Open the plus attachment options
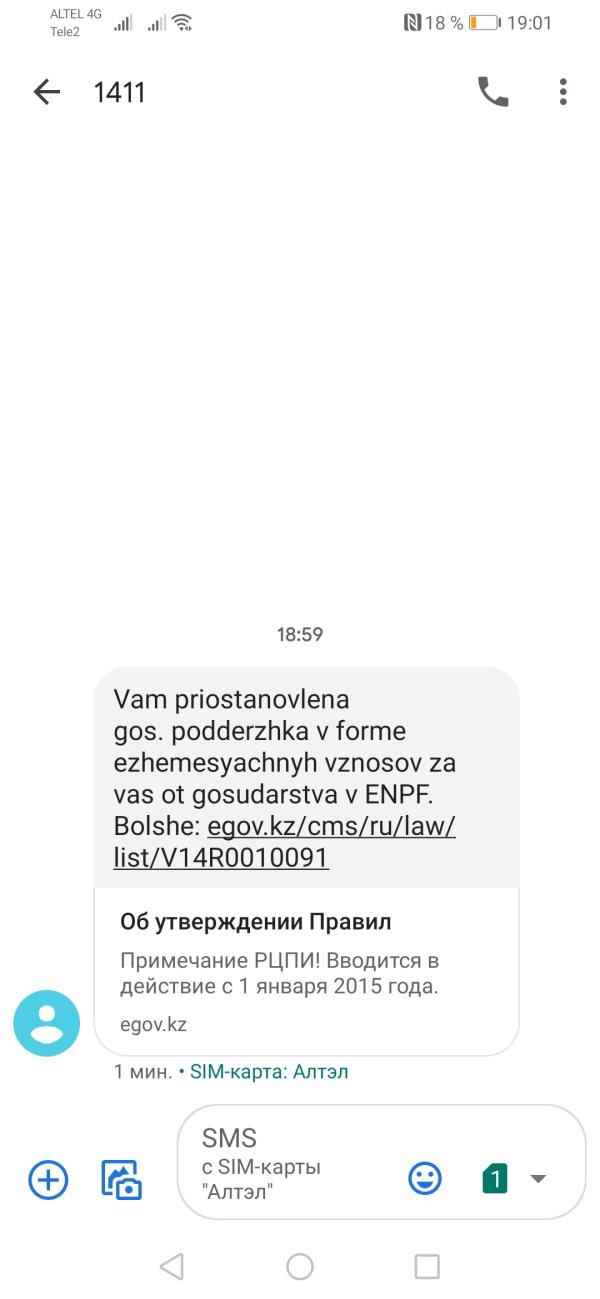 pos(48,1180)
